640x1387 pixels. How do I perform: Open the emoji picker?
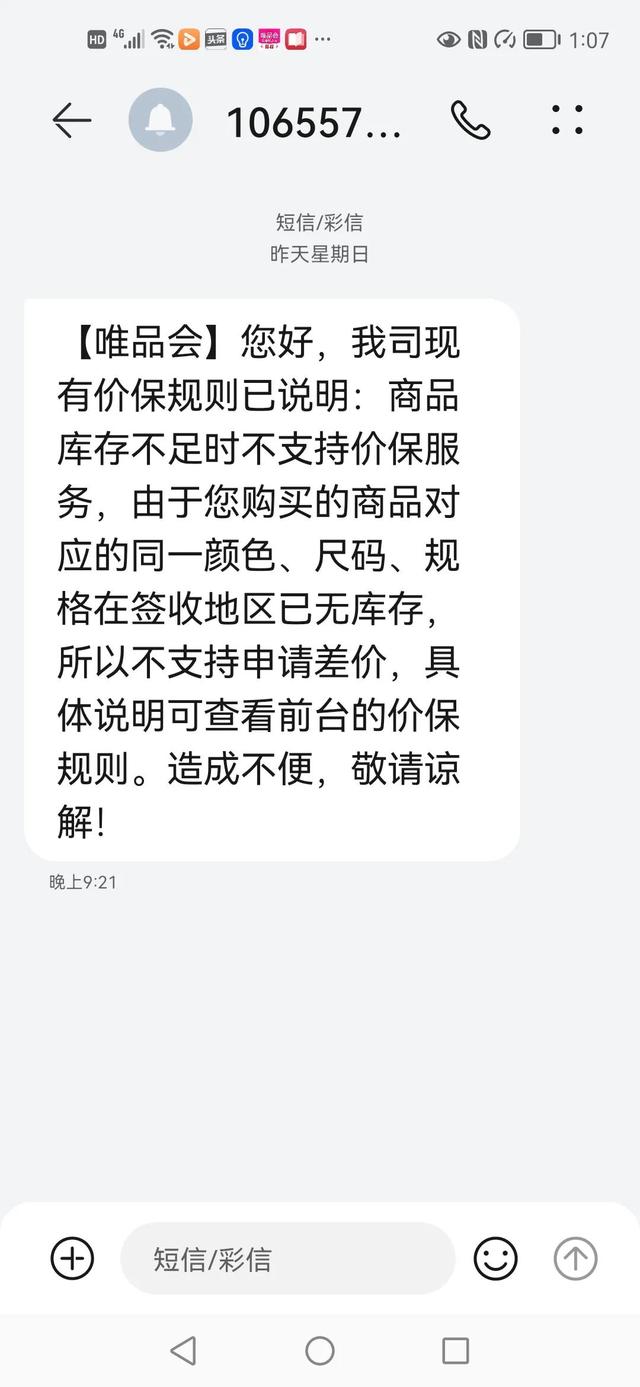tap(495, 1258)
